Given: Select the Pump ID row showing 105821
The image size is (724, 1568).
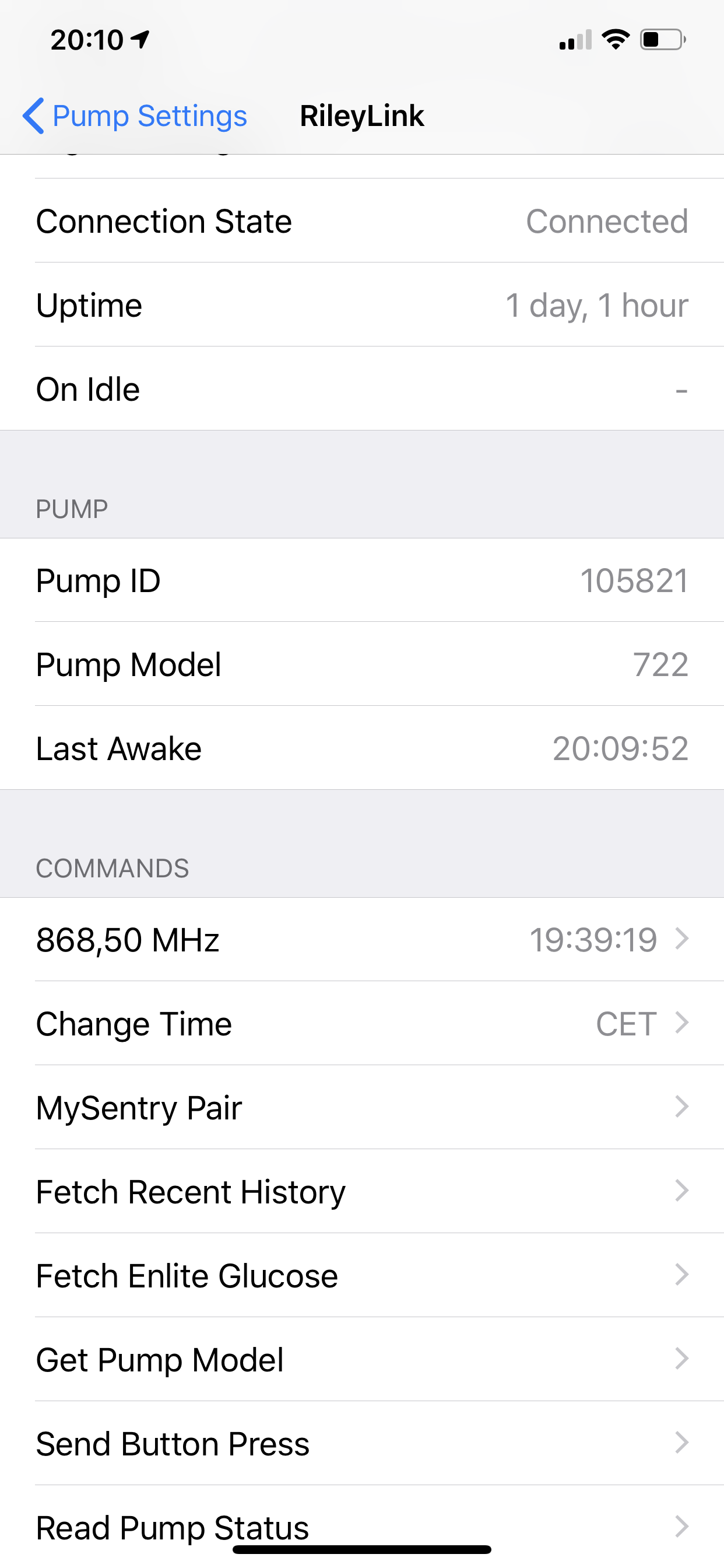Looking at the screenshot, I should click(362, 580).
